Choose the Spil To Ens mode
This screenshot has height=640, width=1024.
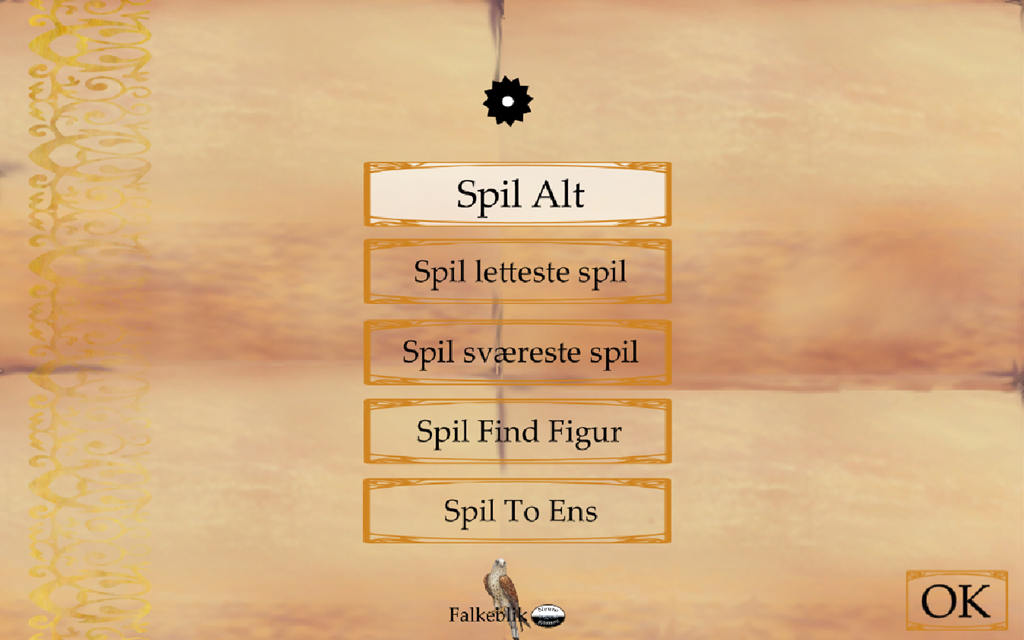click(x=517, y=511)
